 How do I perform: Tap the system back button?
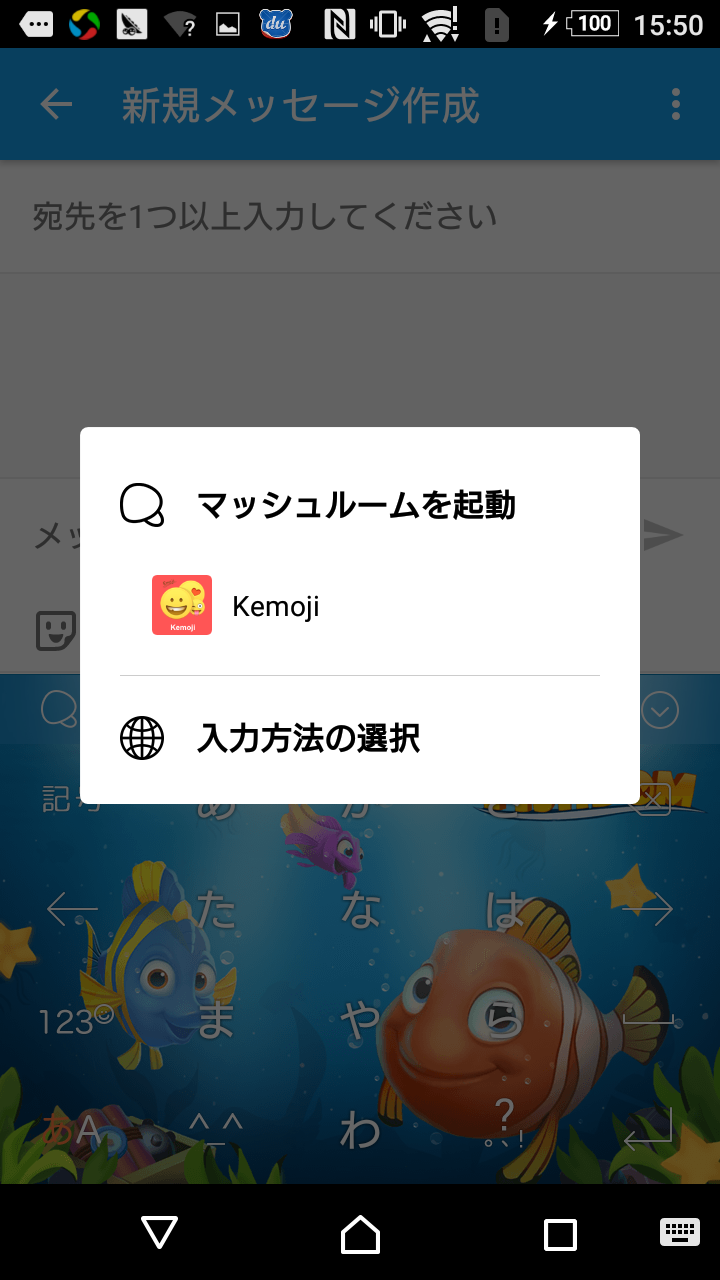tap(160, 1233)
